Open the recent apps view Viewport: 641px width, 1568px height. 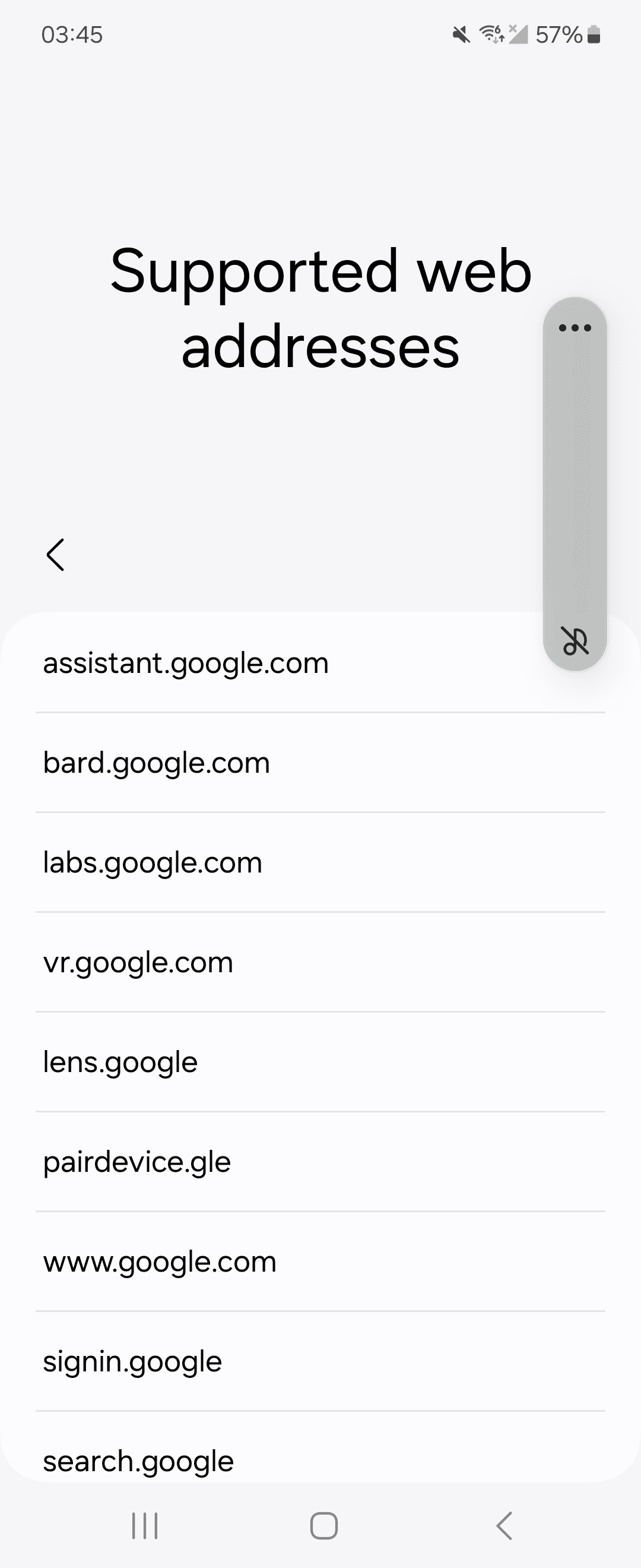145,1525
